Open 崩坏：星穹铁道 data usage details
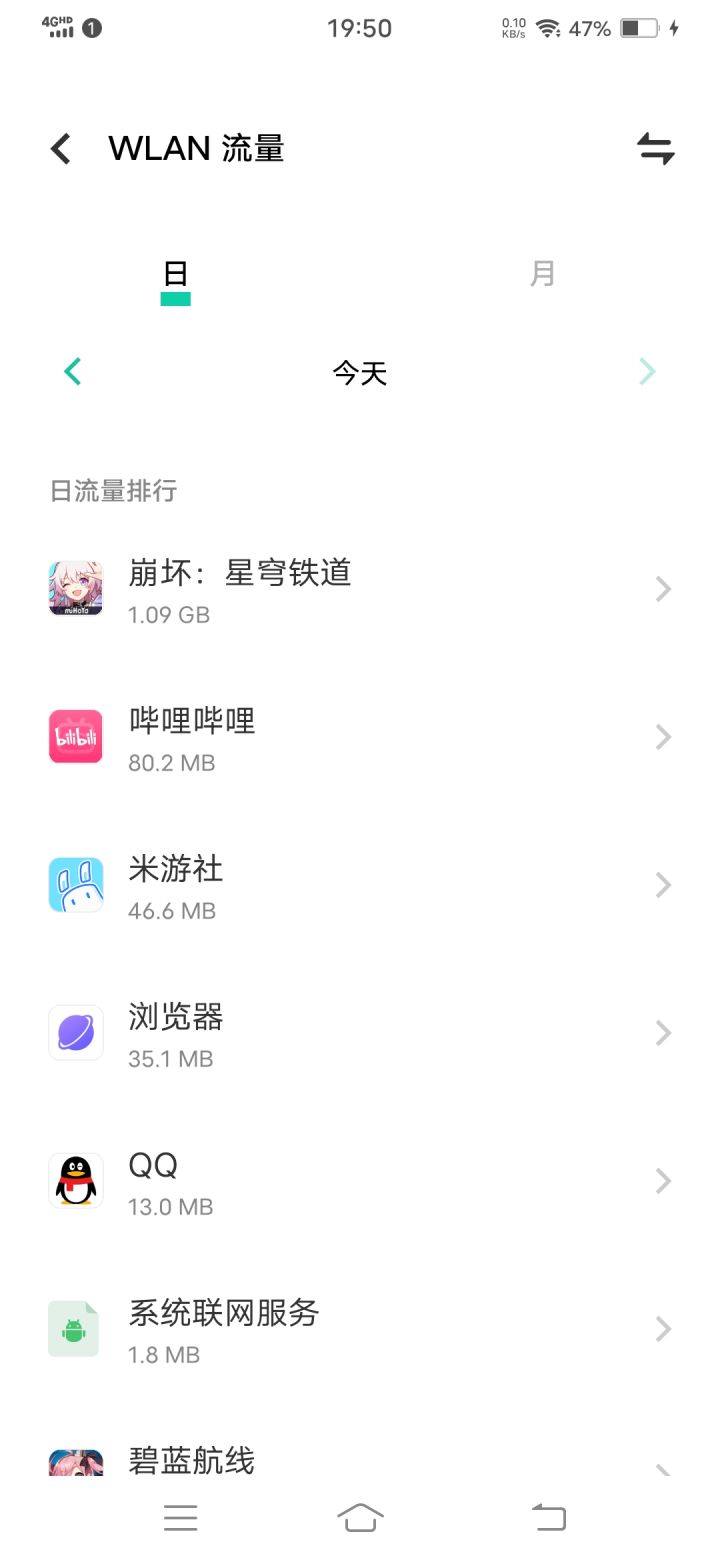Viewport: 720px width, 1560px height. tap(360, 589)
